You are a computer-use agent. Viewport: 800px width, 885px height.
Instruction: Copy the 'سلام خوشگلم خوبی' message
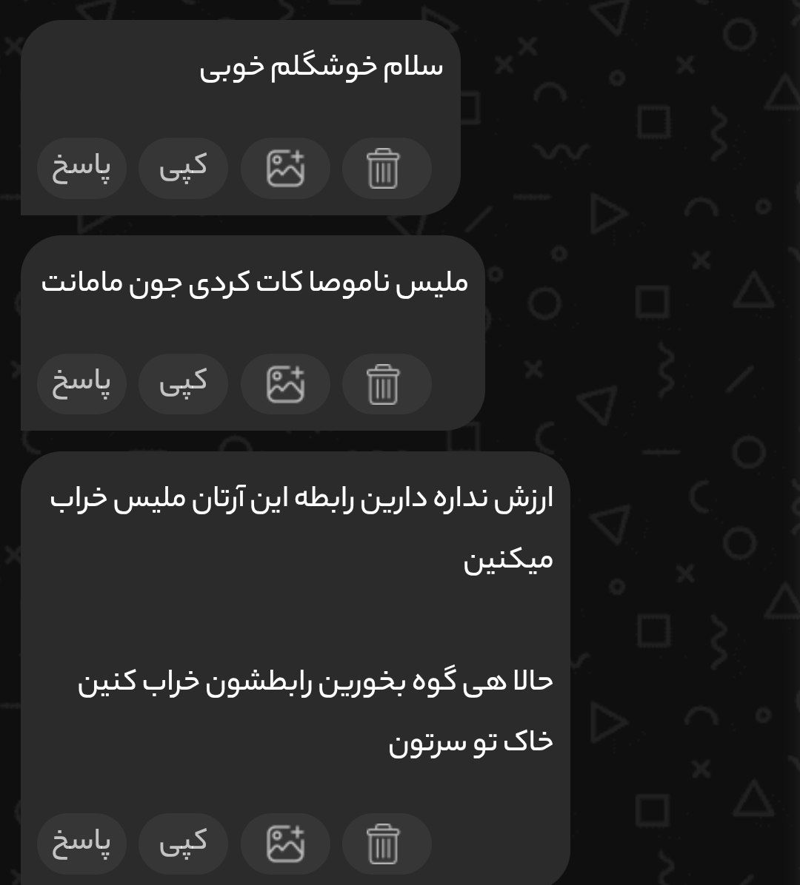(x=183, y=168)
